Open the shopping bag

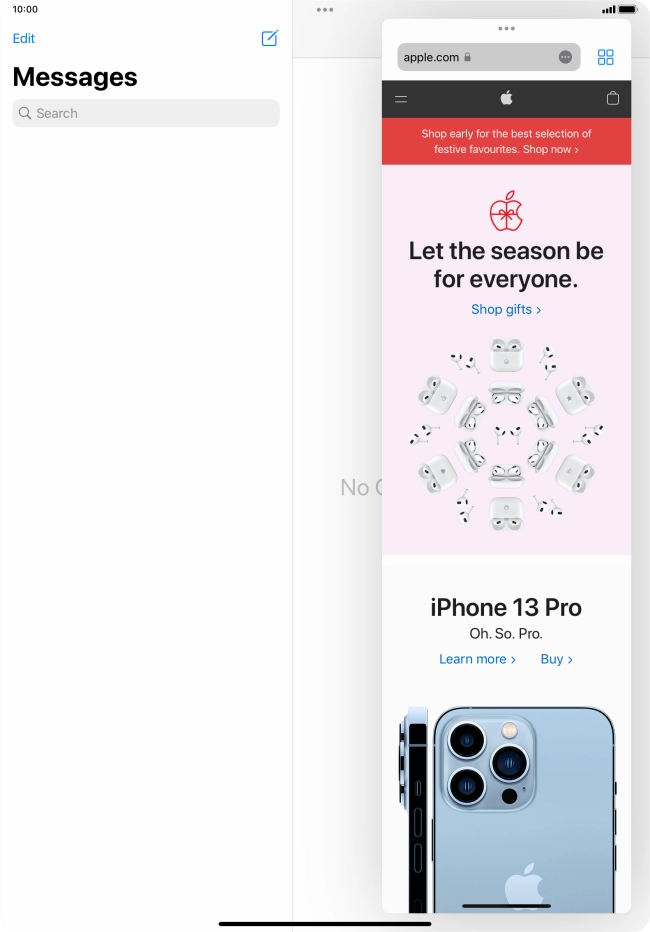coord(613,98)
